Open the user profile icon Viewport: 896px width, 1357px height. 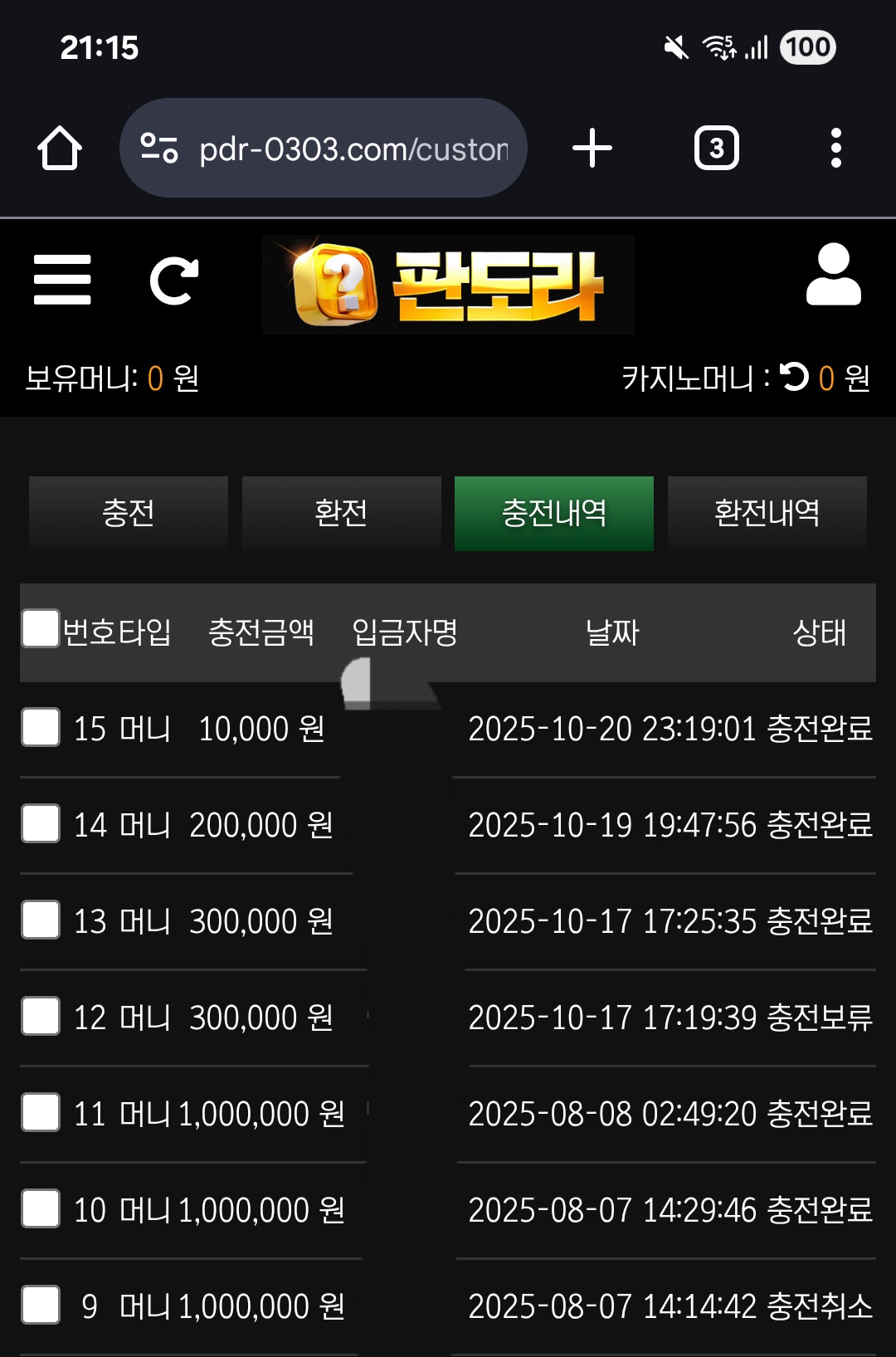[x=833, y=275]
